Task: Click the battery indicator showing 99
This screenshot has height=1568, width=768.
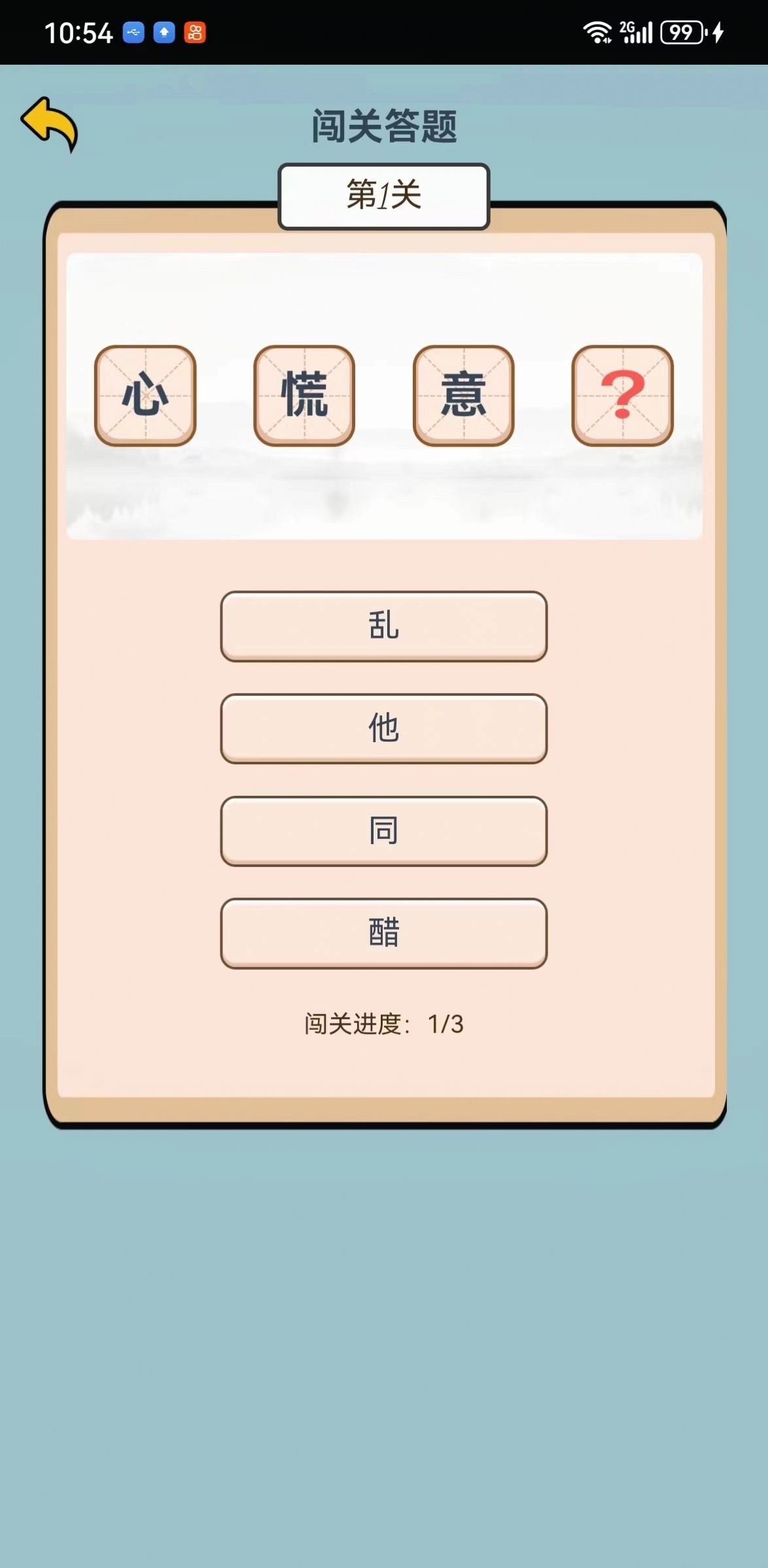Action: [x=682, y=31]
